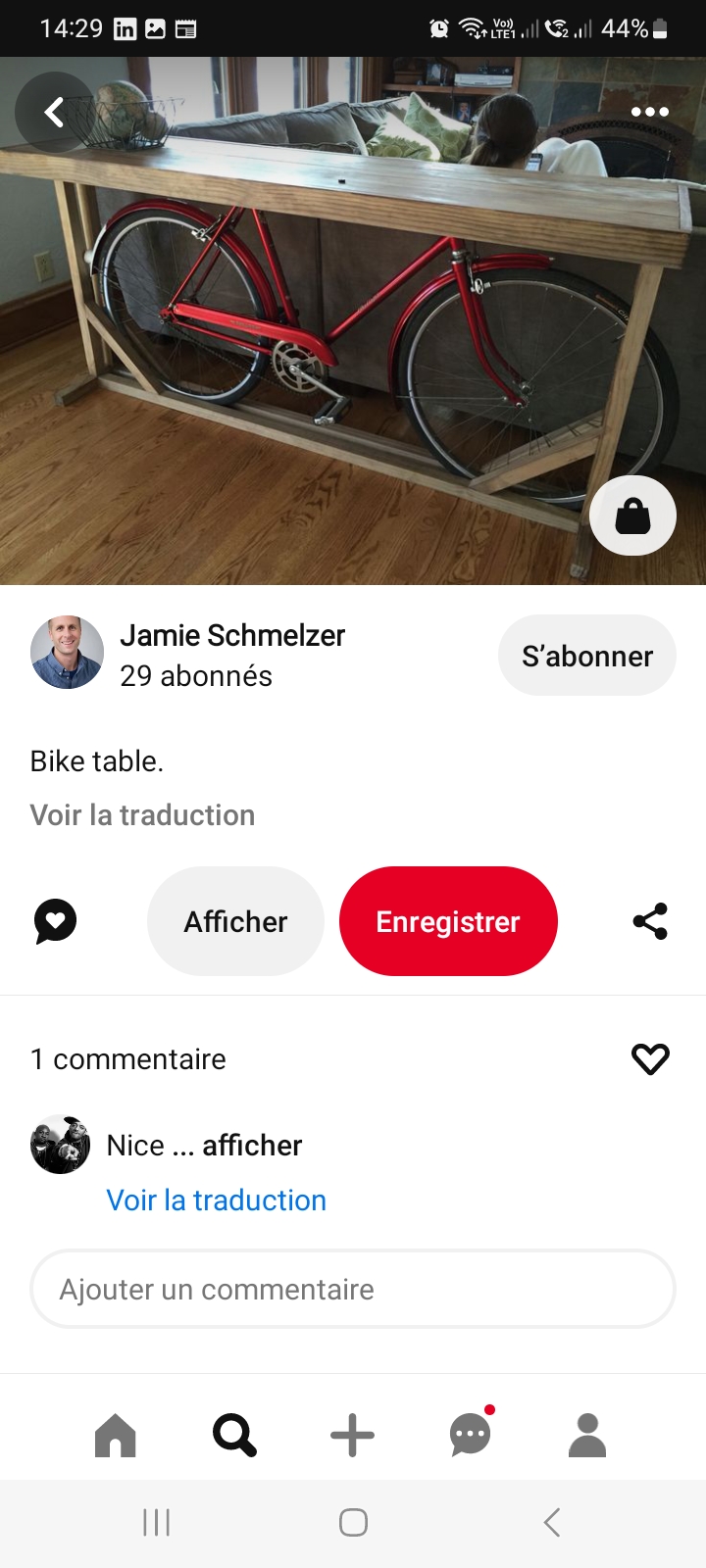Like the comment with the heart outline

pos(650,1058)
